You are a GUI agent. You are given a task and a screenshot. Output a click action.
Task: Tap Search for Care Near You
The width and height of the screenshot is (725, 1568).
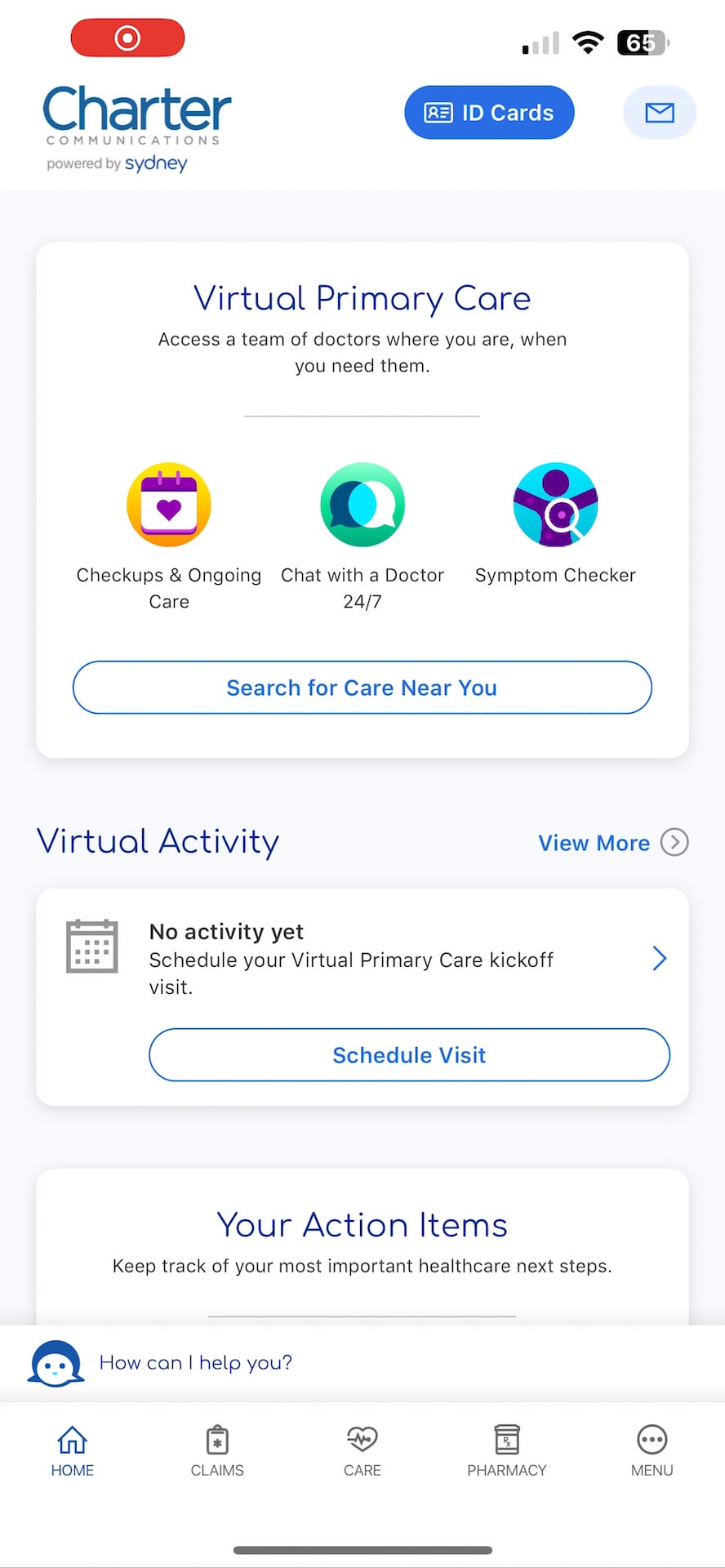click(362, 688)
